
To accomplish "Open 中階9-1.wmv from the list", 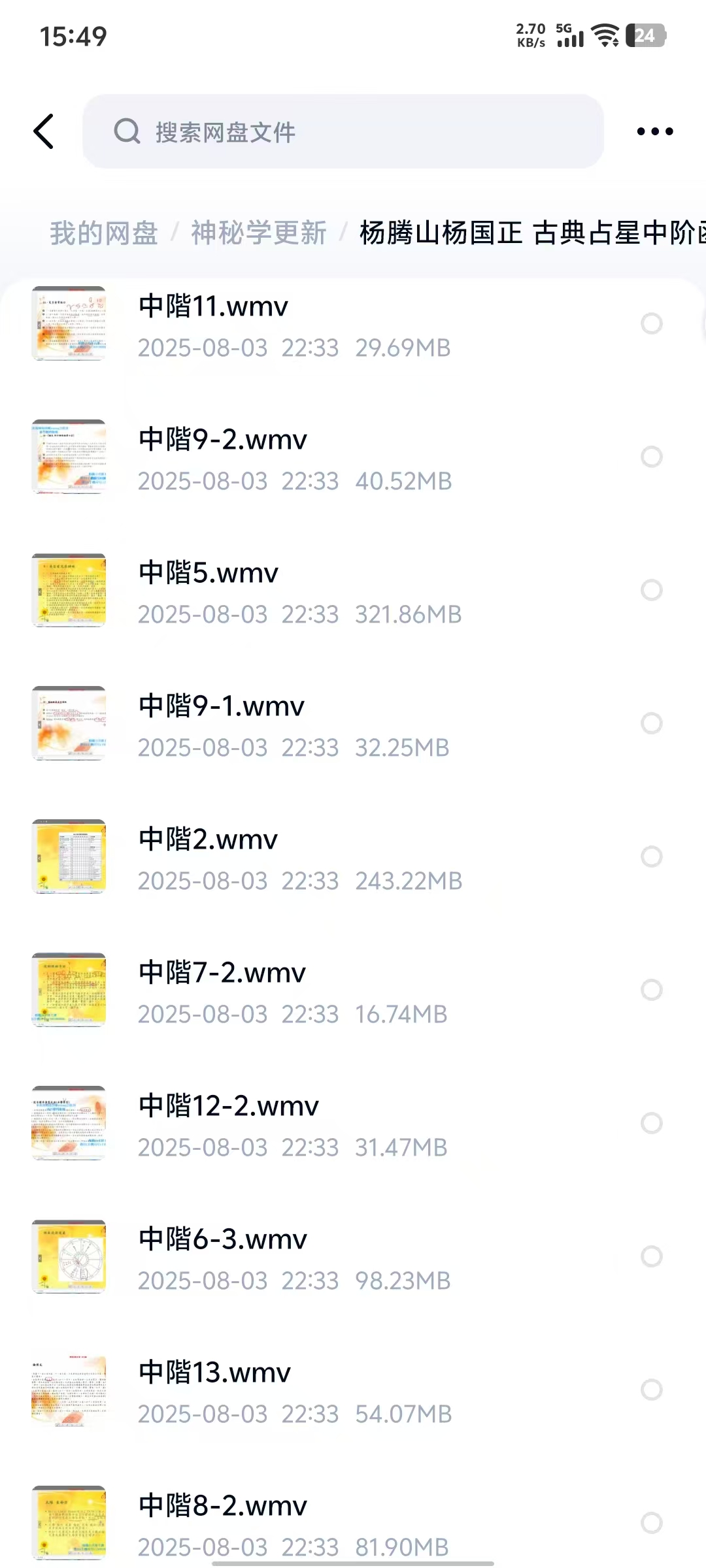I will click(x=294, y=725).
